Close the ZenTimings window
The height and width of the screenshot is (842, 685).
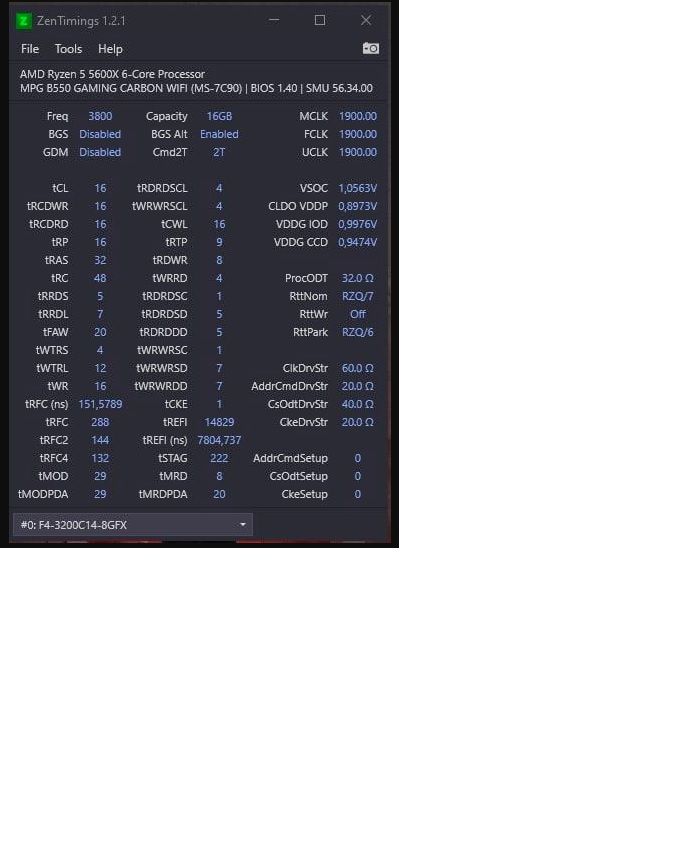pyautogui.click(x=366, y=20)
